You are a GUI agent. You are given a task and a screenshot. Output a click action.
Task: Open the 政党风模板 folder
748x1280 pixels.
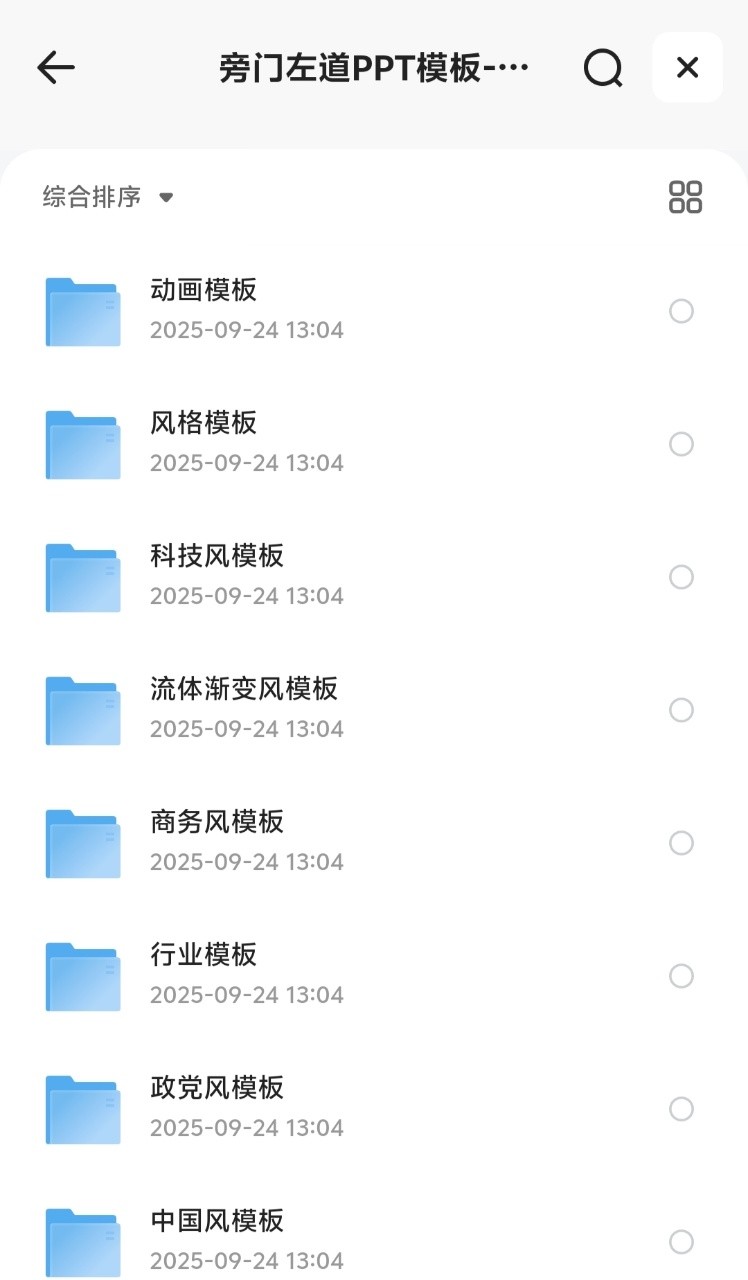[217, 1088]
